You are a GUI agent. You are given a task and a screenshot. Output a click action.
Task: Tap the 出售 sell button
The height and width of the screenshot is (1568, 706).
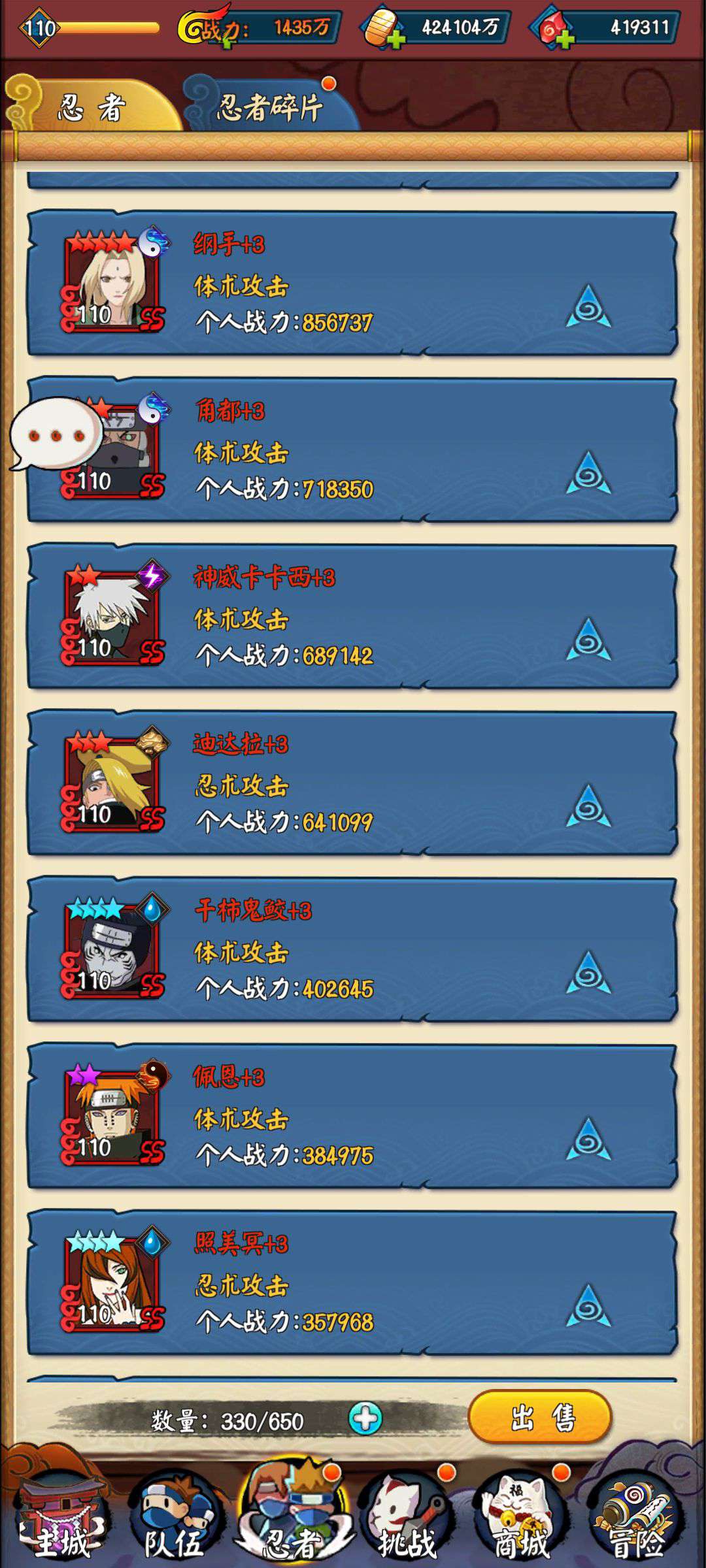pos(540,1417)
